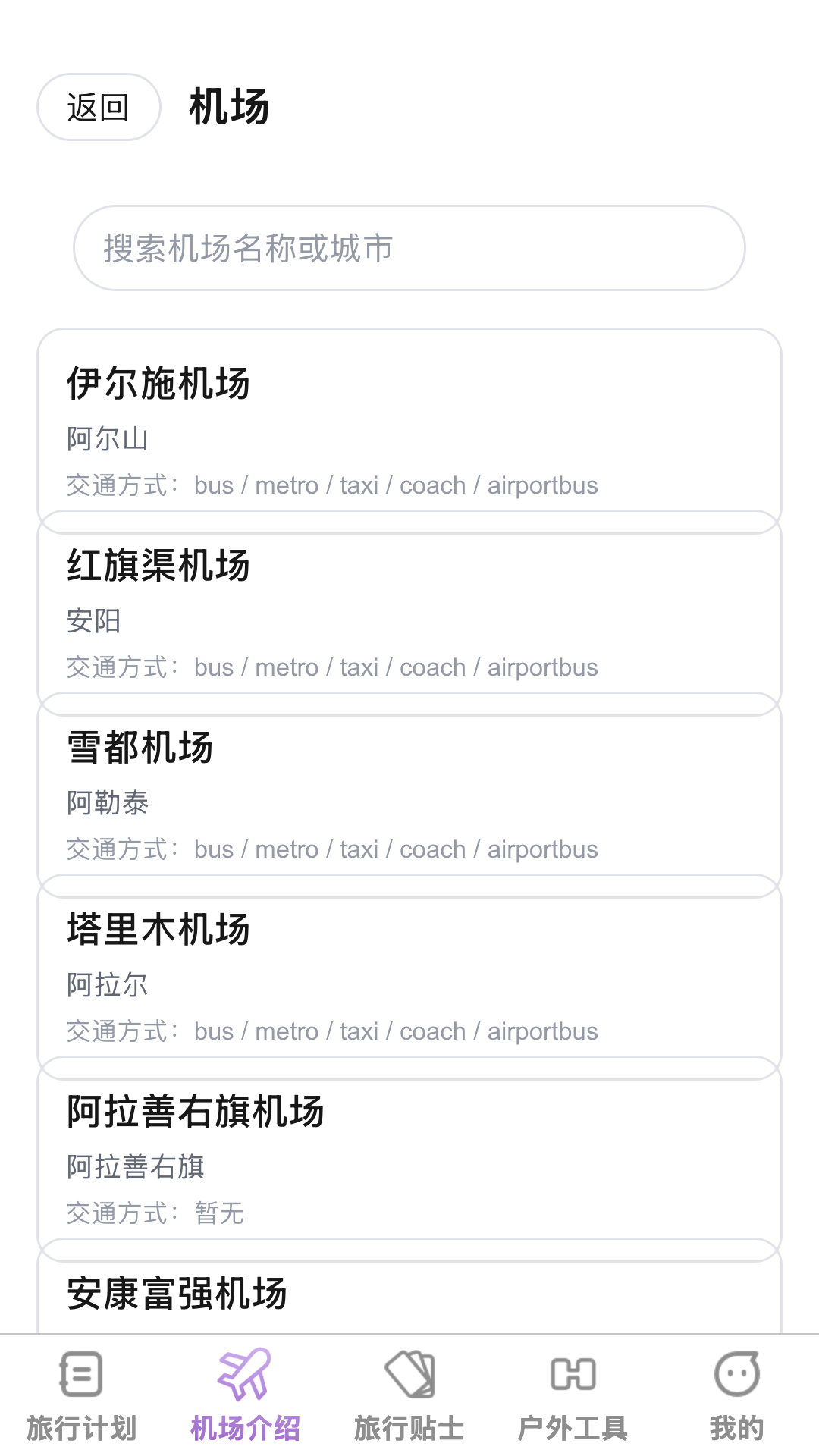The image size is (819, 1456).
Task: Switch to the 我的 profile tab
Action: point(736,1395)
